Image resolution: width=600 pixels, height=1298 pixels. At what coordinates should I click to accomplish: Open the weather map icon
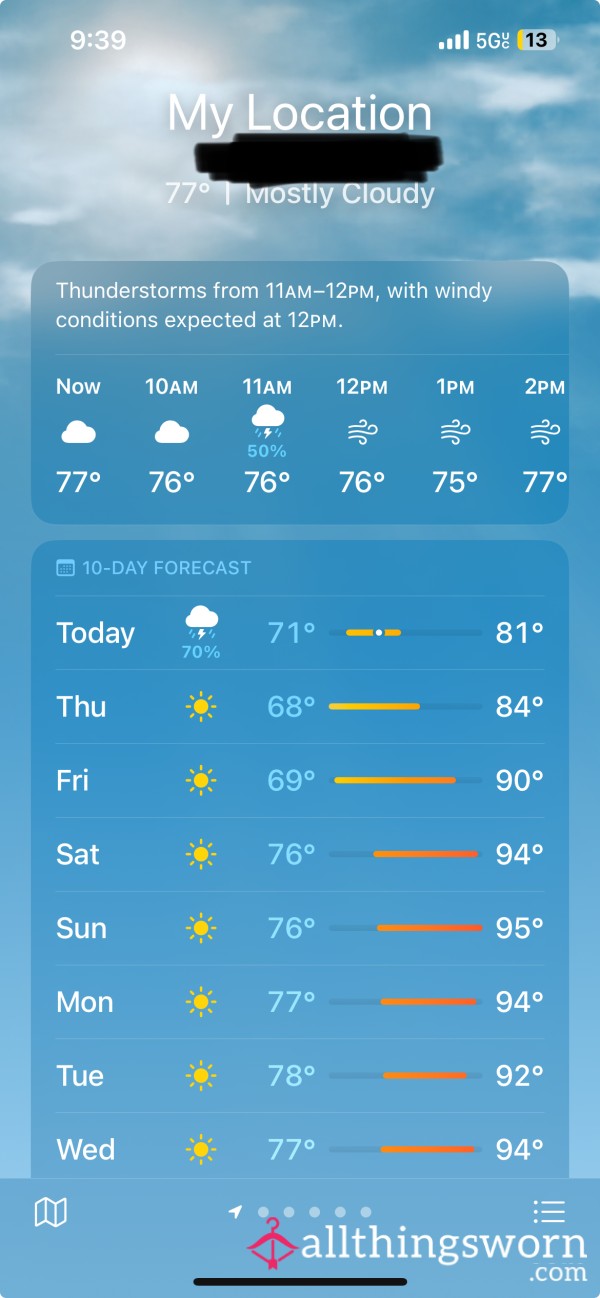(50, 1213)
